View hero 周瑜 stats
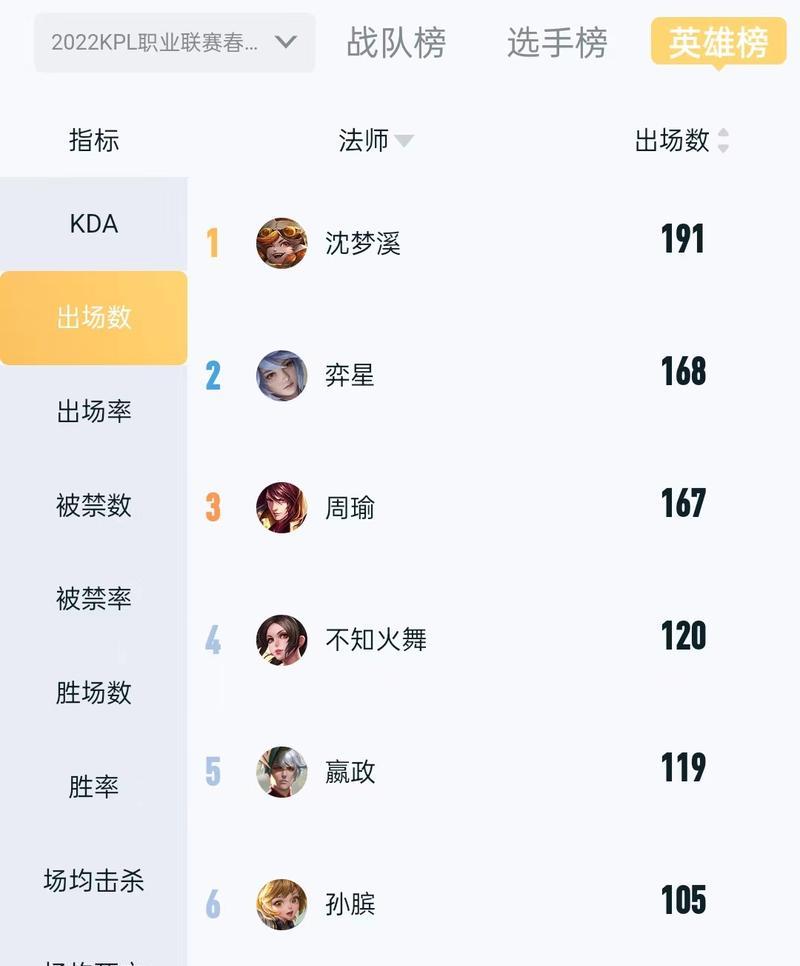 click(x=349, y=508)
